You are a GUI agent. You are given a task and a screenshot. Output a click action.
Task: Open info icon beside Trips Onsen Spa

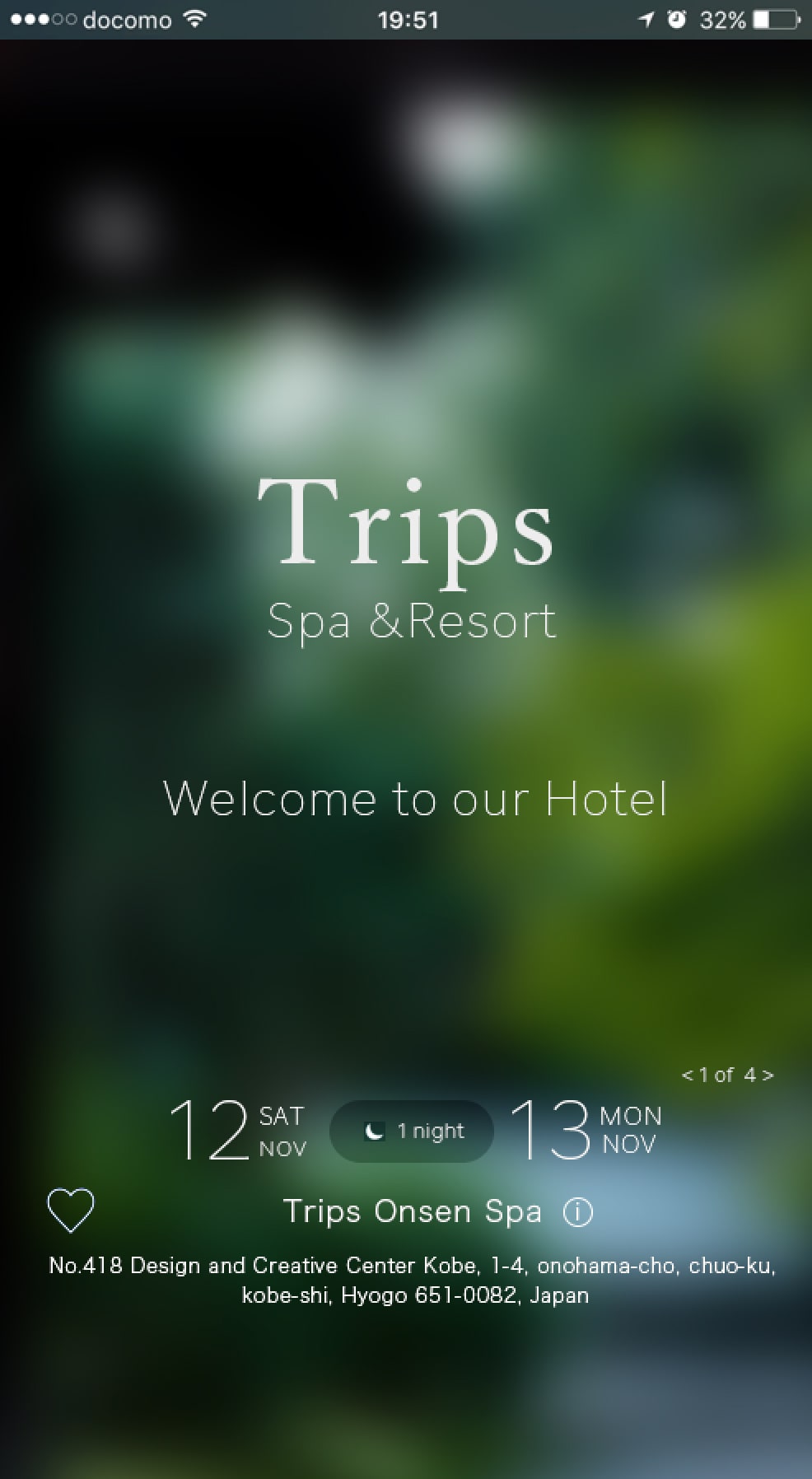point(578,1212)
